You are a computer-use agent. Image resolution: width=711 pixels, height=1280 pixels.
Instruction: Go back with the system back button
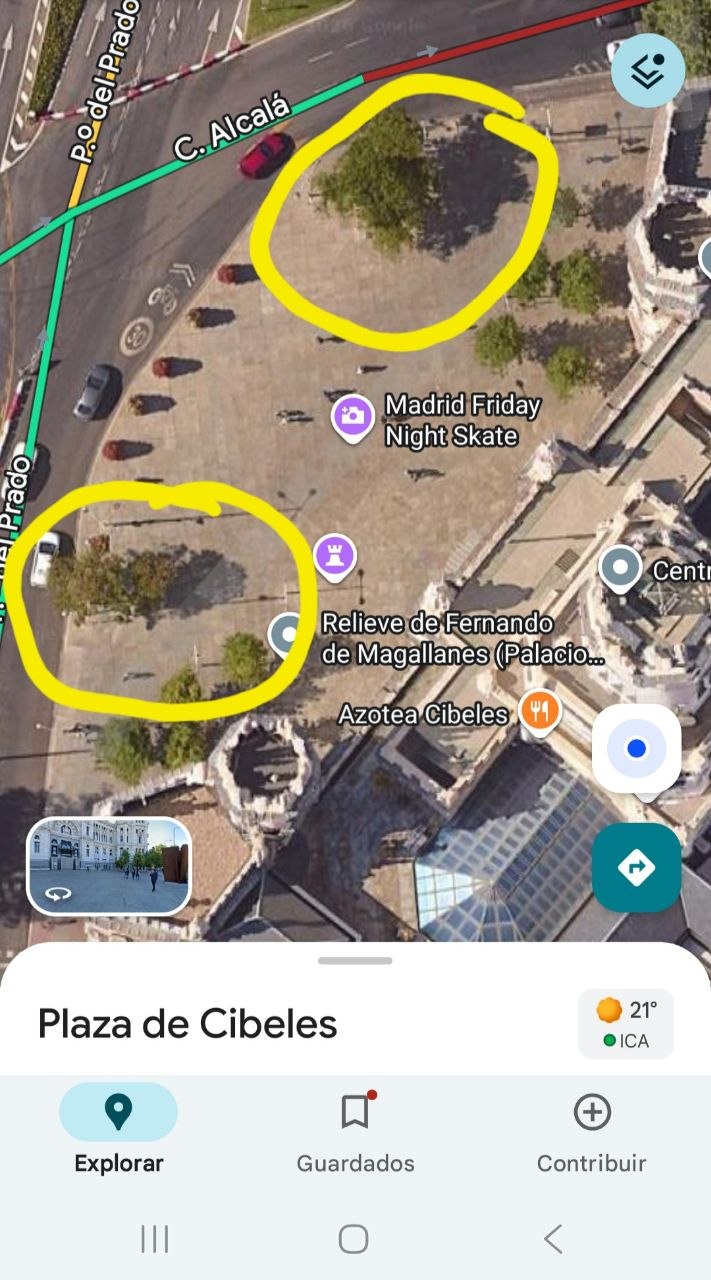552,1239
